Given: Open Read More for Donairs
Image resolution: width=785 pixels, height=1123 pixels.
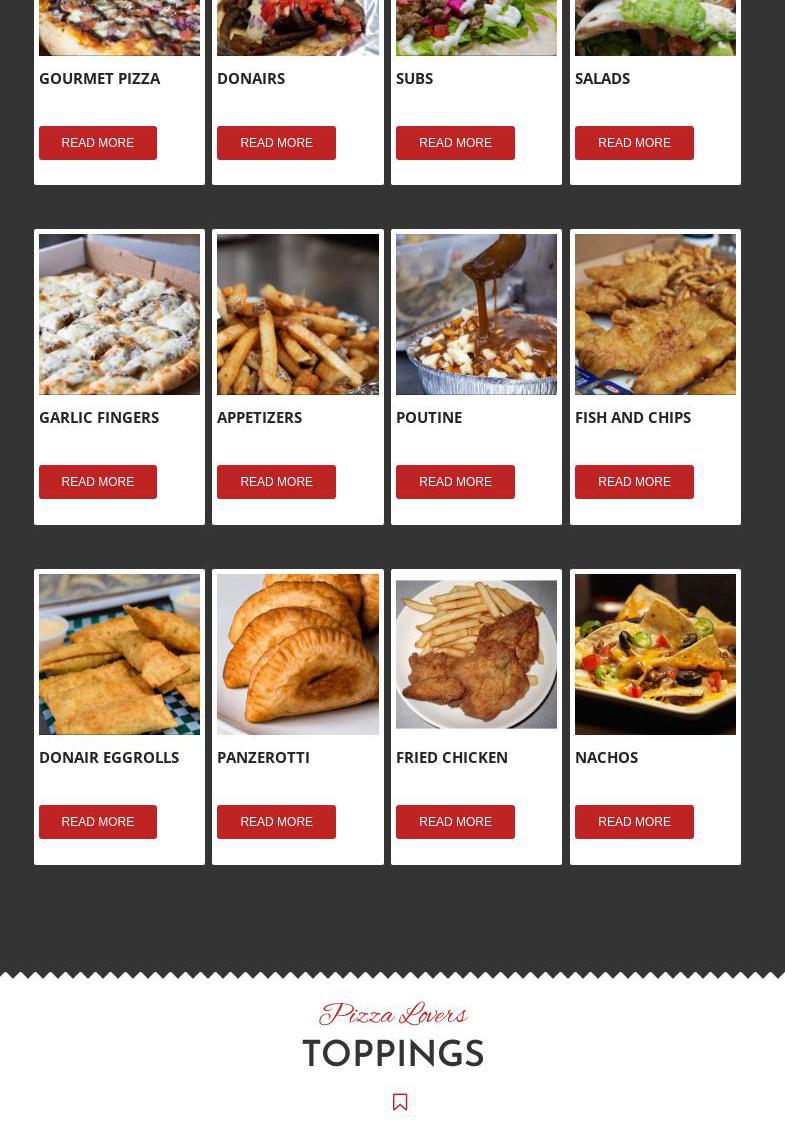Looking at the screenshot, I should pos(276,143).
